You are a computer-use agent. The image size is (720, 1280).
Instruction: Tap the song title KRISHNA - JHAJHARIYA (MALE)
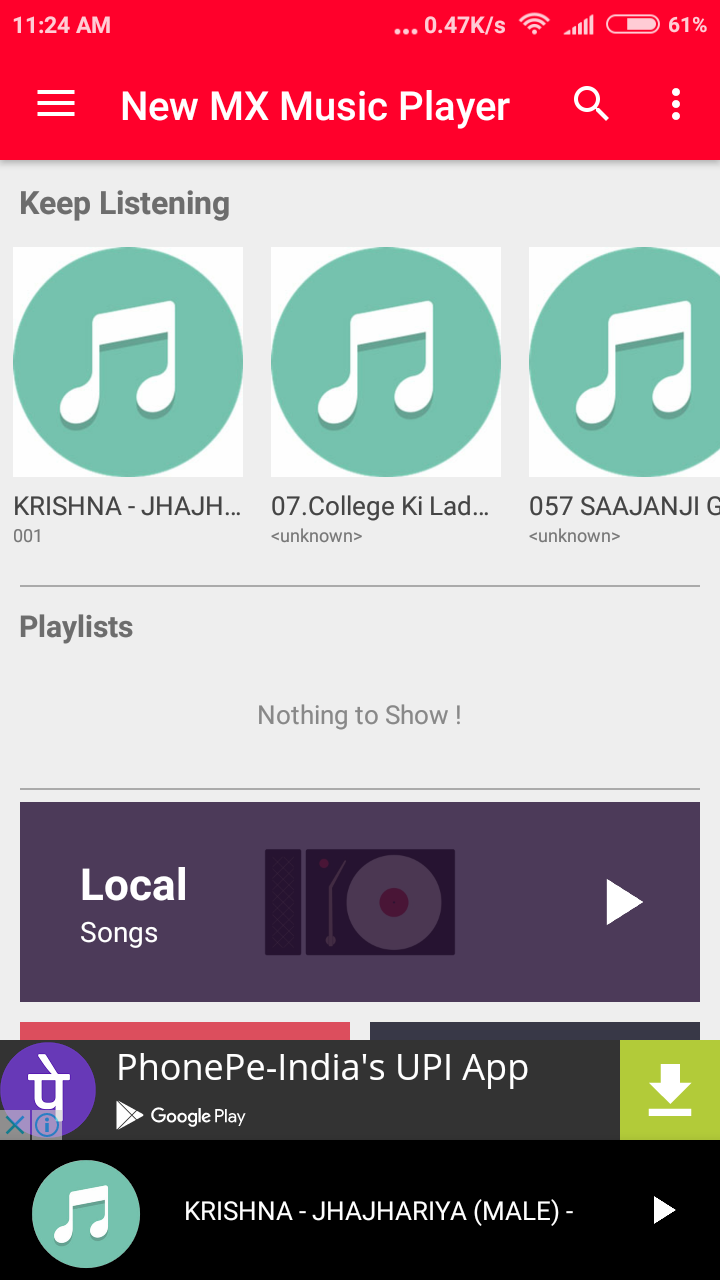click(x=378, y=1210)
